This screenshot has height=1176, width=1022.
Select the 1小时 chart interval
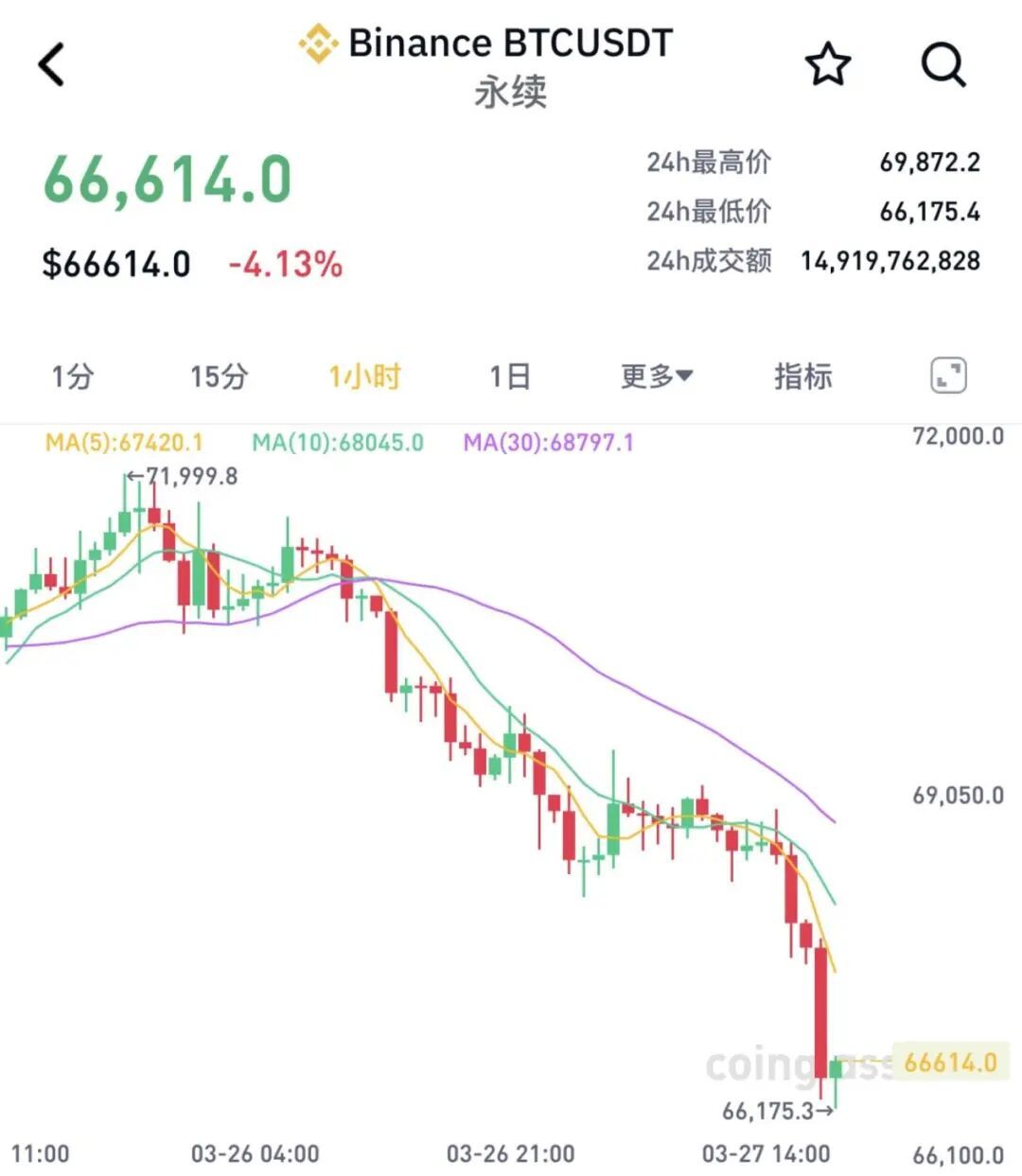pyautogui.click(x=364, y=377)
